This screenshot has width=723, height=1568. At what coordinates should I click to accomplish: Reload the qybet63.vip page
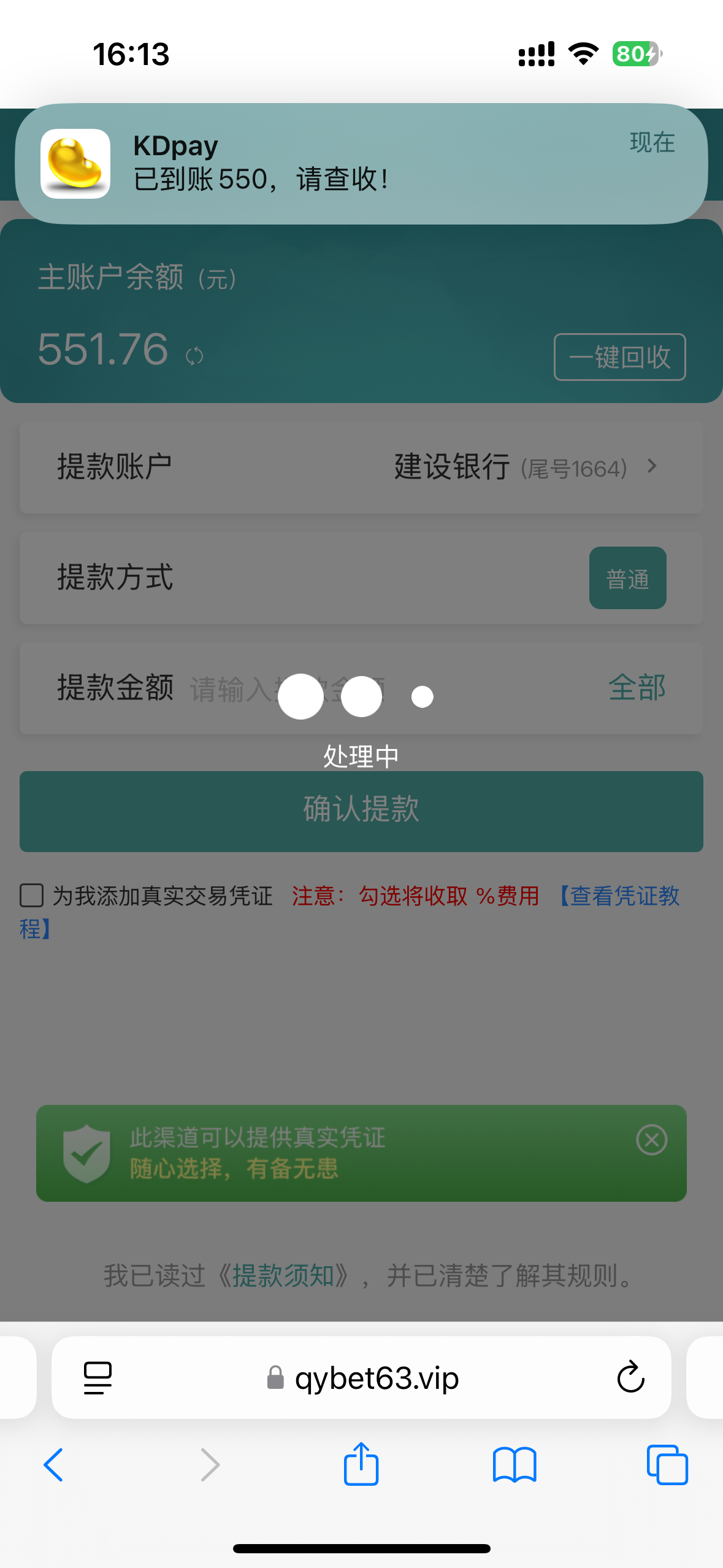tap(630, 1378)
